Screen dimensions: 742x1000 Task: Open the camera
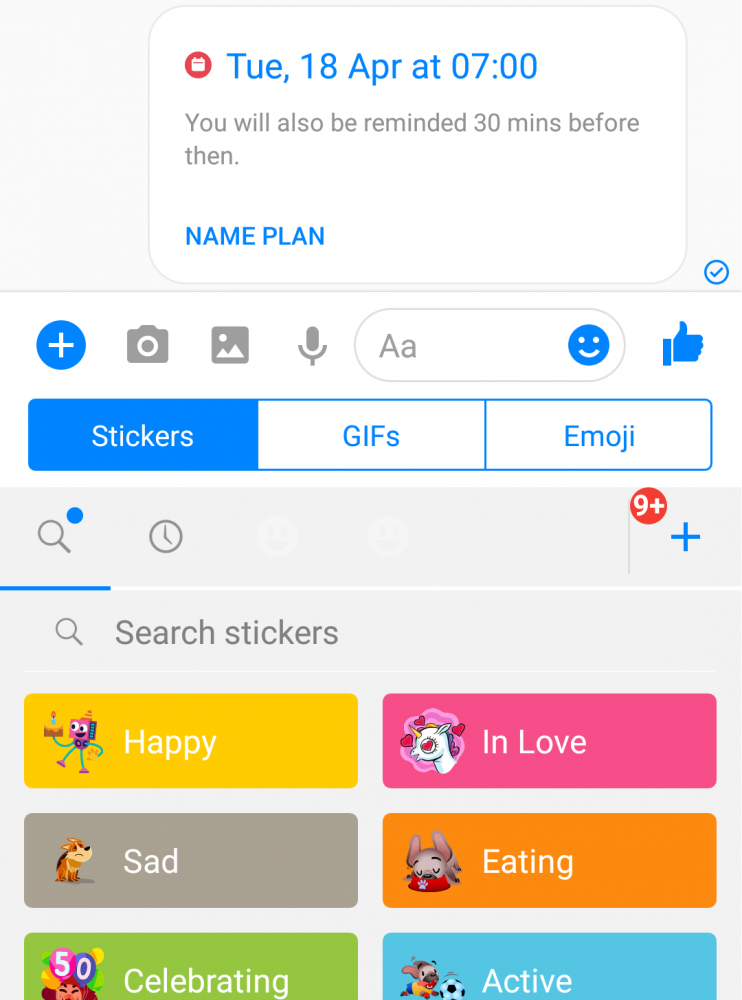(x=148, y=346)
